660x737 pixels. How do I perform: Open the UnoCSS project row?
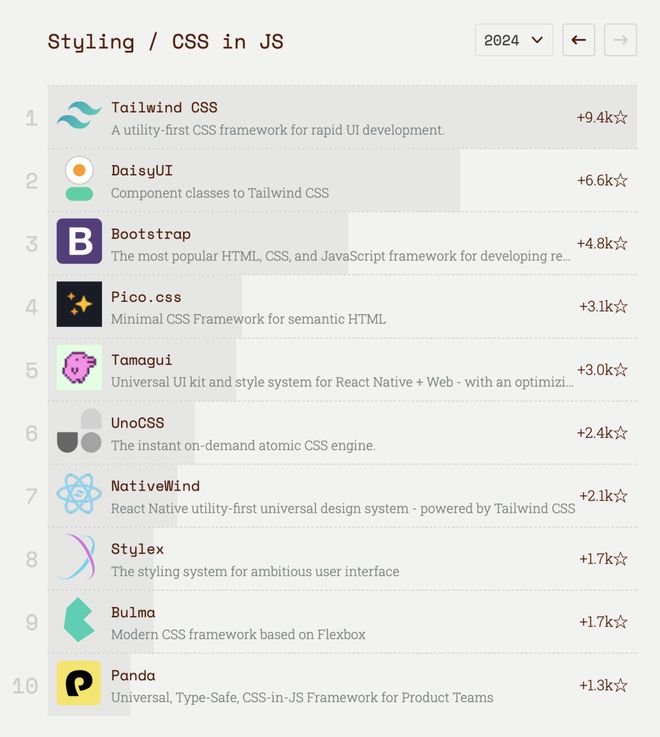pos(138,423)
